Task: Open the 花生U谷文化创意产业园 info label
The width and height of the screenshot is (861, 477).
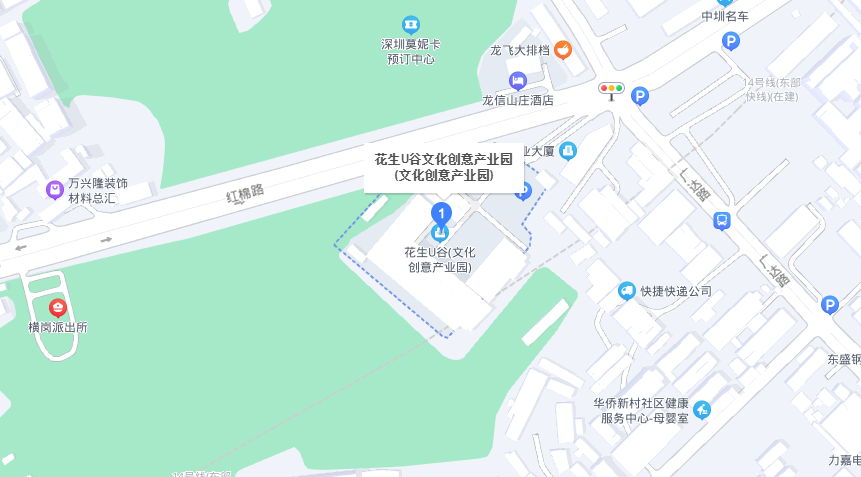Action: coord(443,167)
